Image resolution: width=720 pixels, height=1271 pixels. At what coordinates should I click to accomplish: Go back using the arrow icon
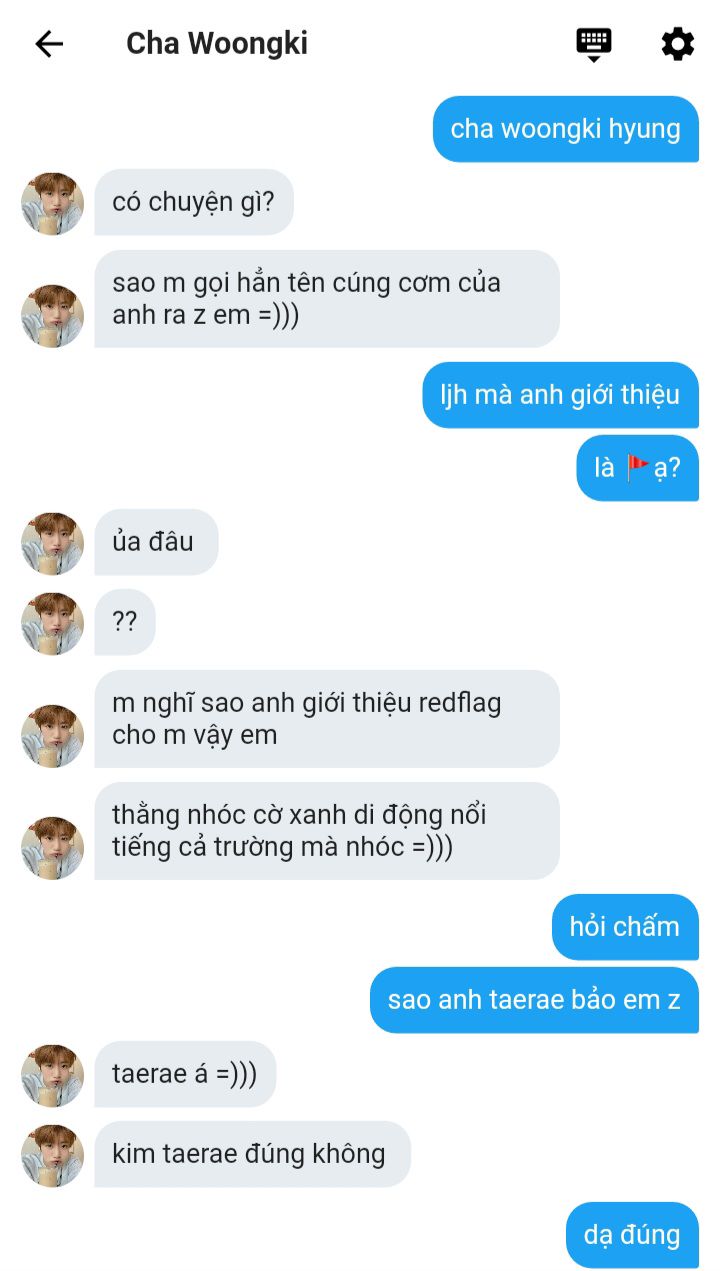point(48,44)
